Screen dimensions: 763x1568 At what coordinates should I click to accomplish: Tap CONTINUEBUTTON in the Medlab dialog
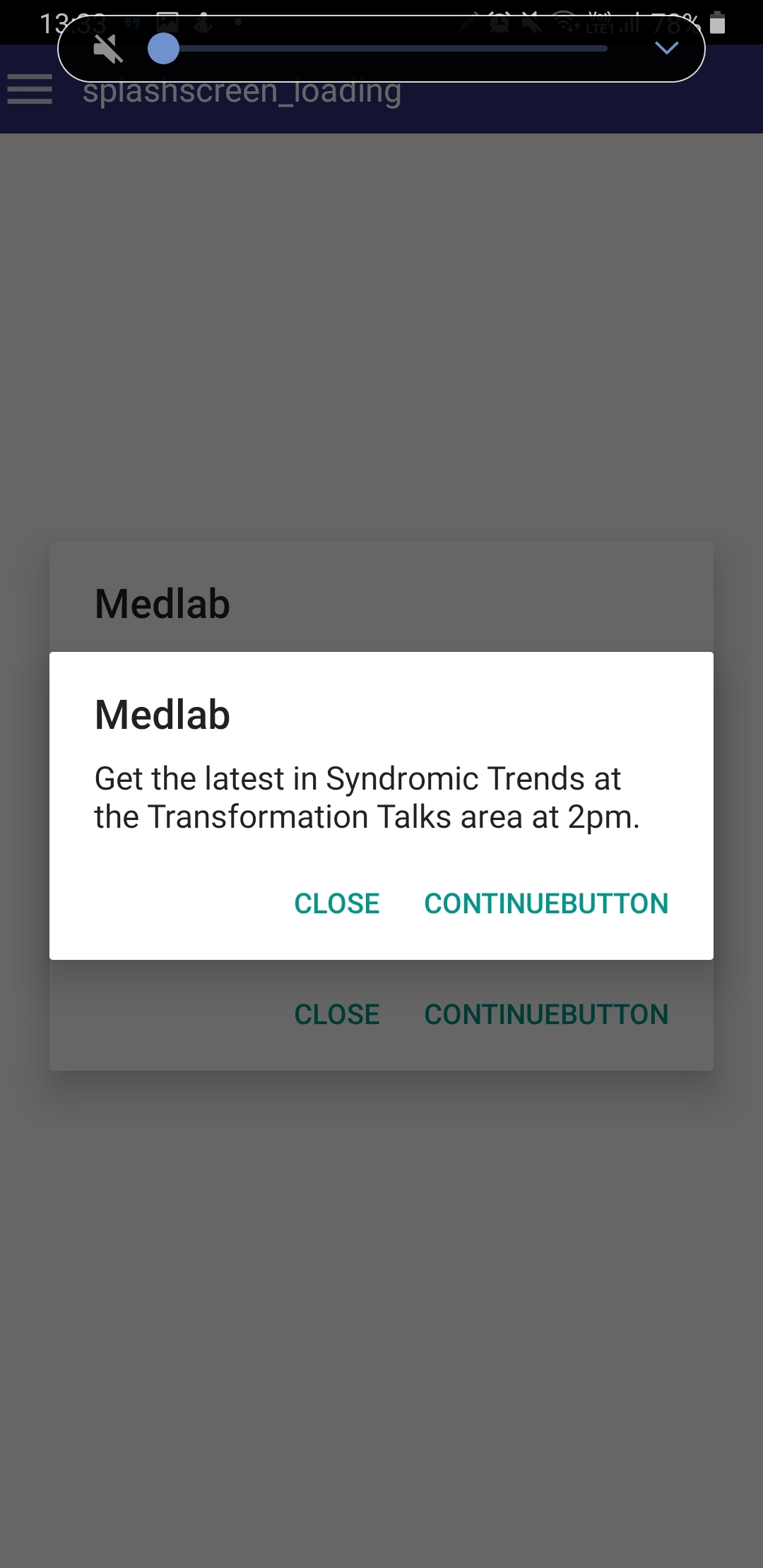(x=545, y=903)
